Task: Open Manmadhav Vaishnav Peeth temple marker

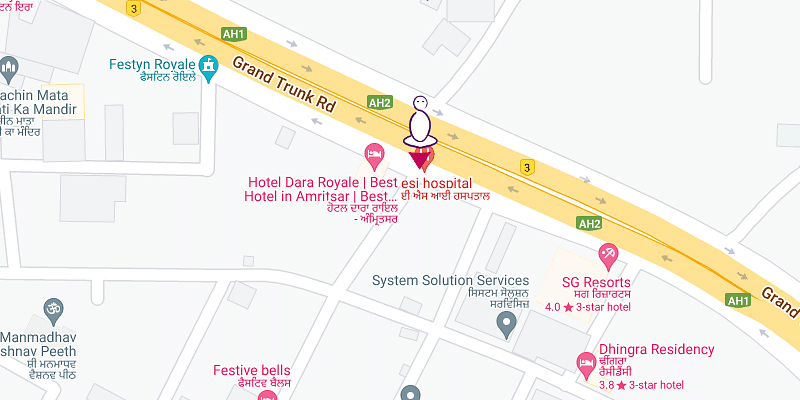Action: click(x=48, y=307)
